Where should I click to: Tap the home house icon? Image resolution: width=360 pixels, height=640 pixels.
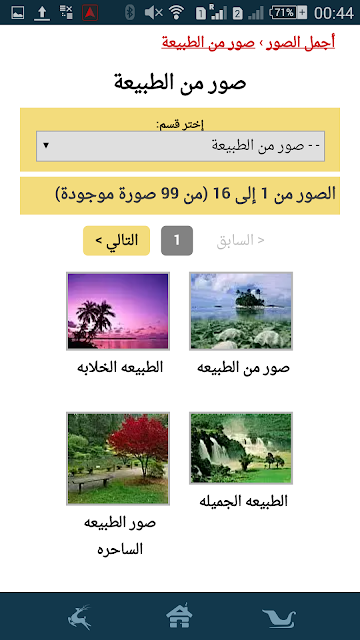pos(180,616)
